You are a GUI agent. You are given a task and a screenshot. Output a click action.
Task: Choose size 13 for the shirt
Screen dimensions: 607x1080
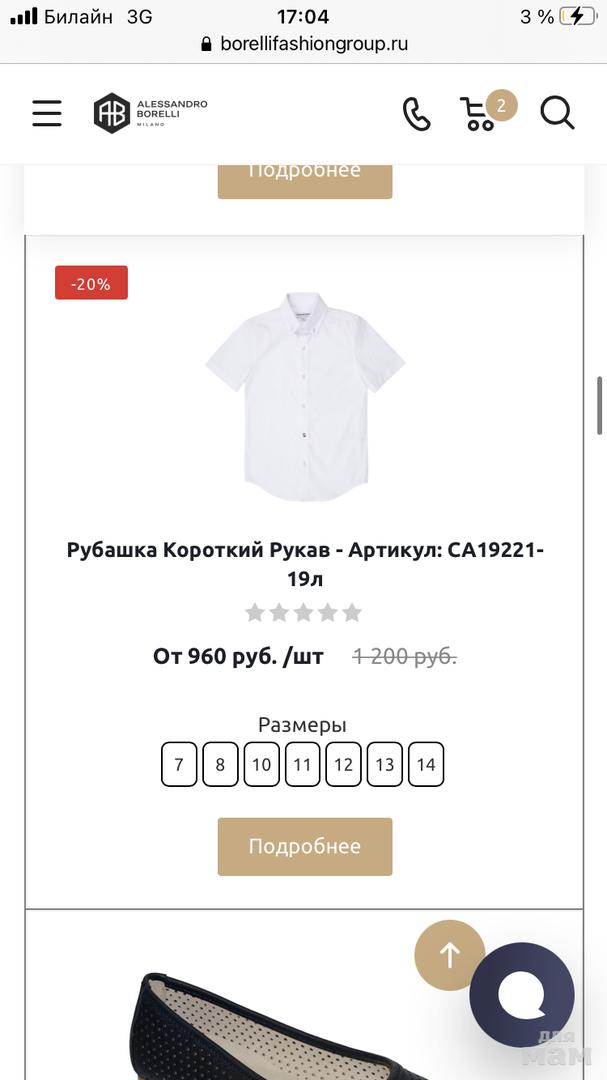tap(384, 765)
